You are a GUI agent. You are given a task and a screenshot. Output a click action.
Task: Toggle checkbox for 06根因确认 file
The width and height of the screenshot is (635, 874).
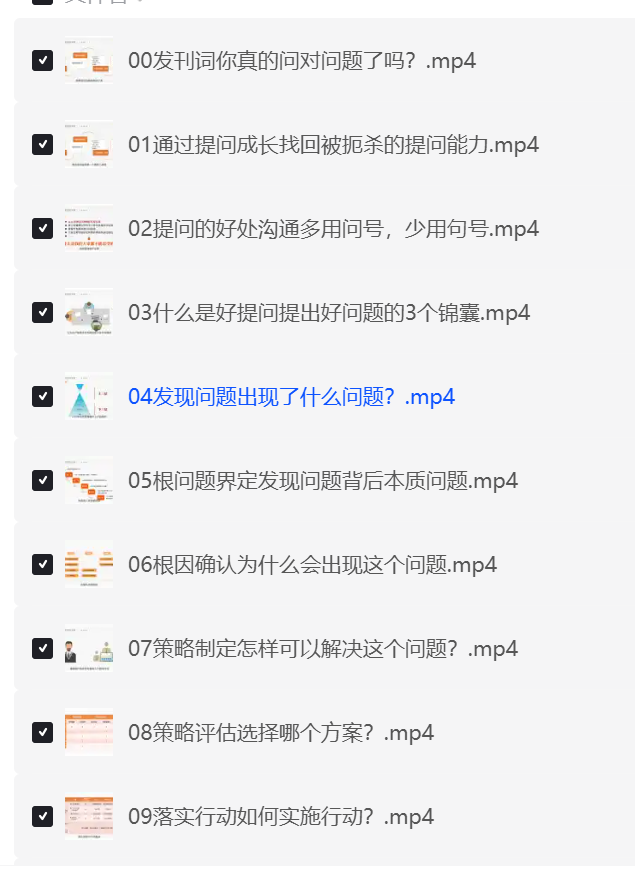(x=42, y=565)
